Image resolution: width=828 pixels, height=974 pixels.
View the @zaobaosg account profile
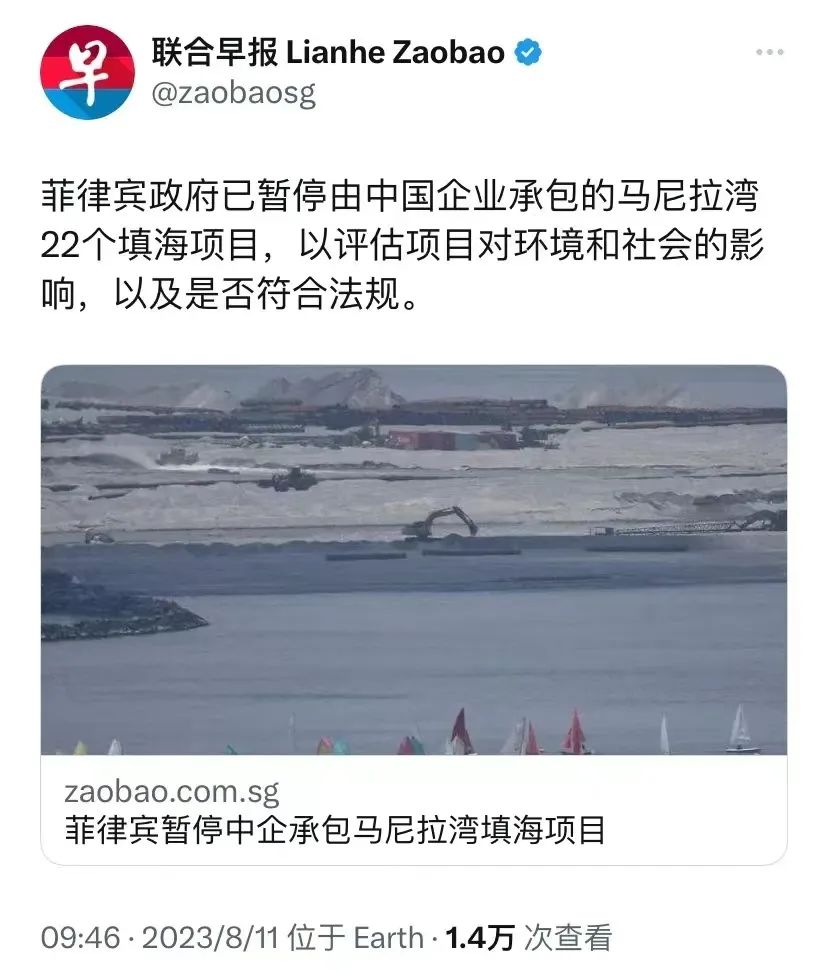pos(233,93)
